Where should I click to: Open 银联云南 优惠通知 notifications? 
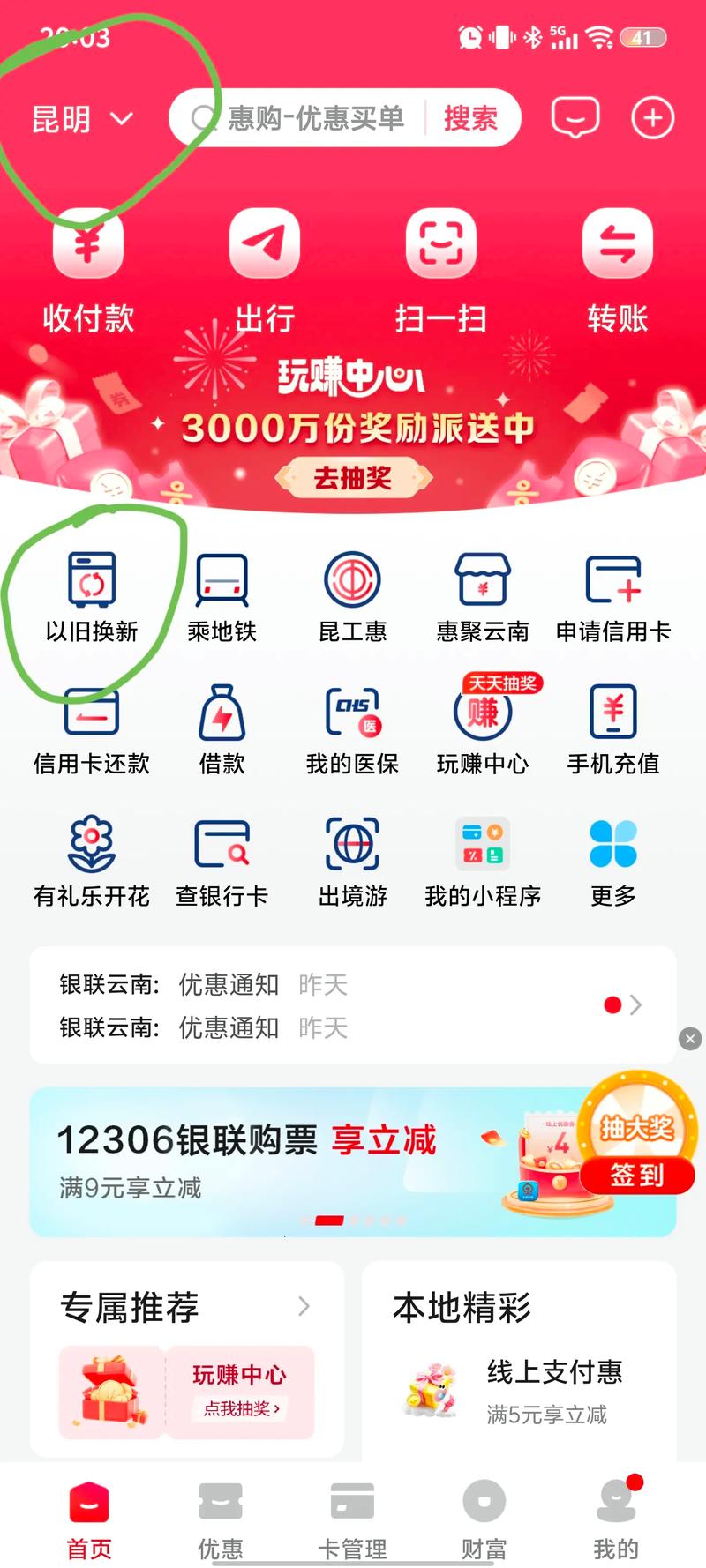(x=353, y=1005)
